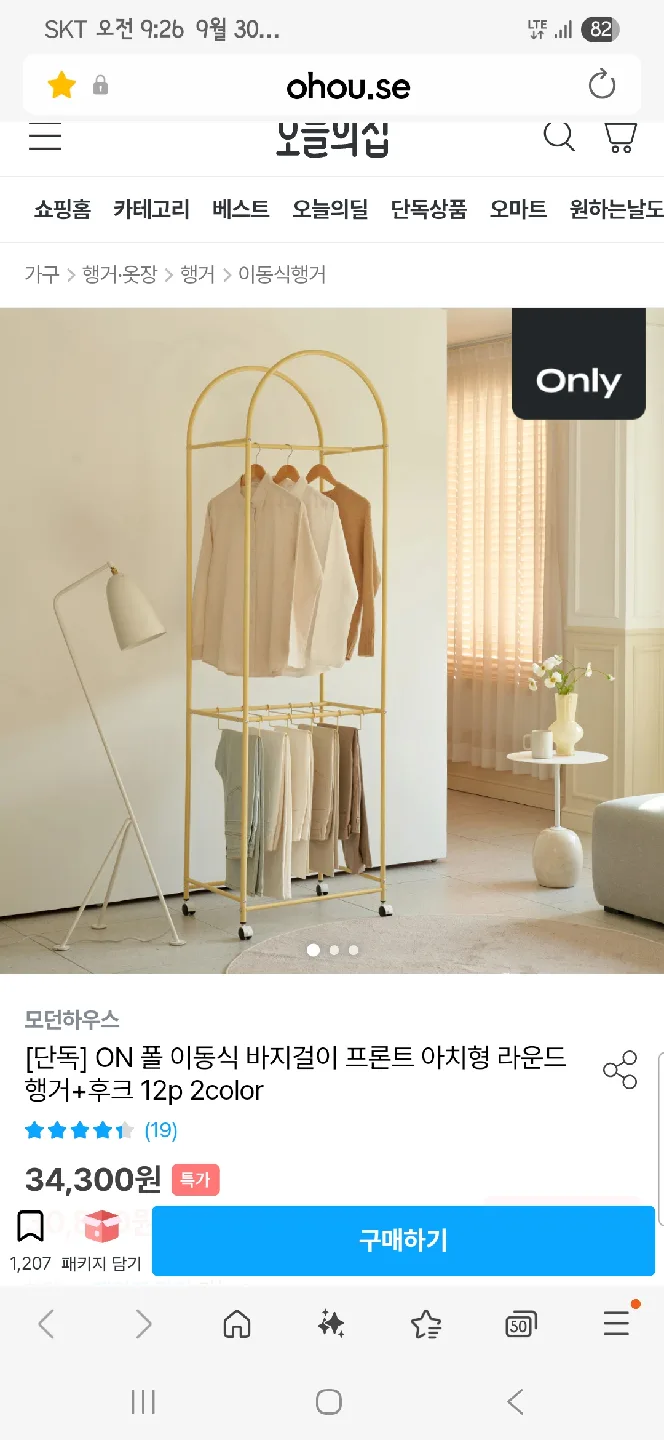Image resolution: width=664 pixels, height=1440 pixels.
Task: View the 19 product reviews
Action: 160,1130
